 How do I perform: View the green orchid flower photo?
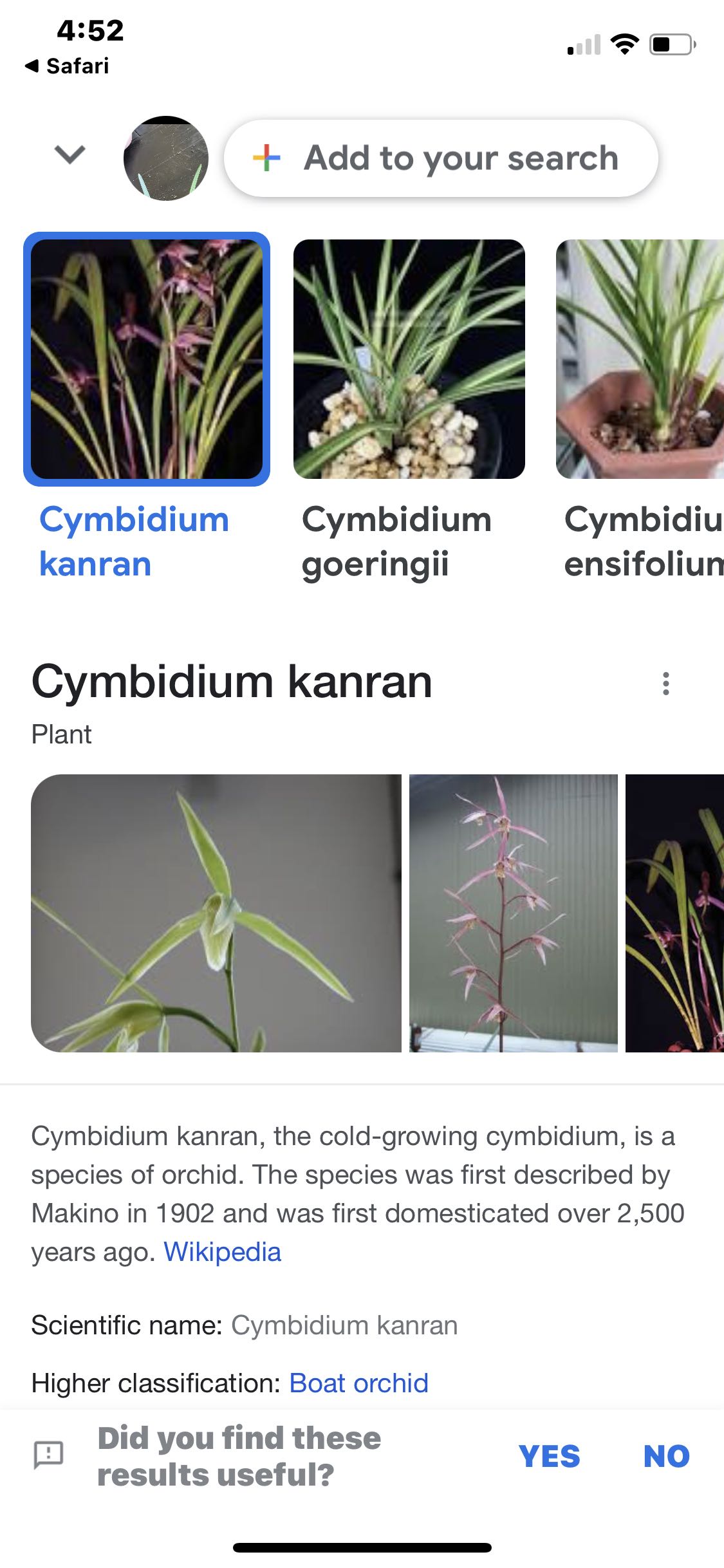[x=216, y=913]
